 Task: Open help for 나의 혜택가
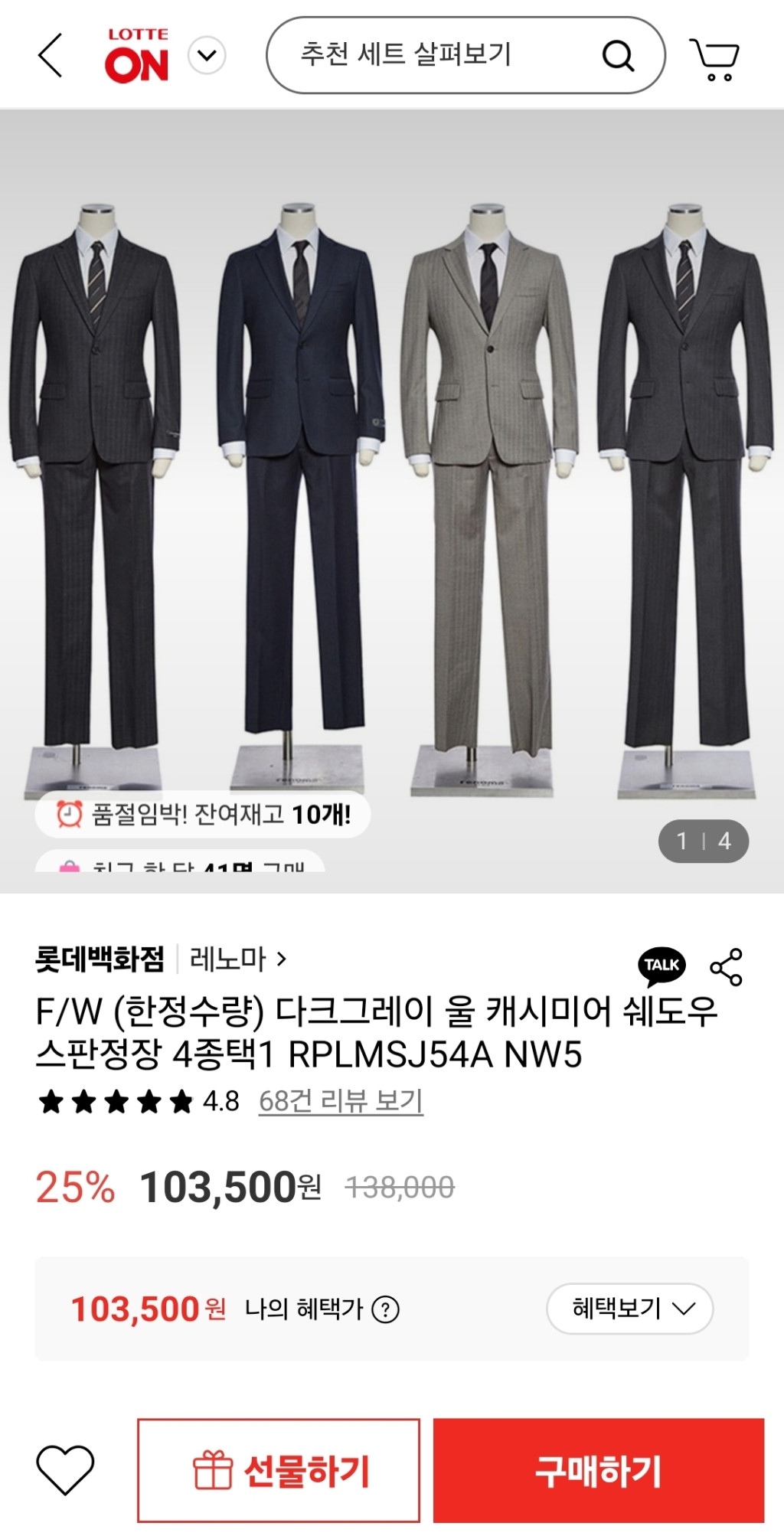click(385, 1309)
